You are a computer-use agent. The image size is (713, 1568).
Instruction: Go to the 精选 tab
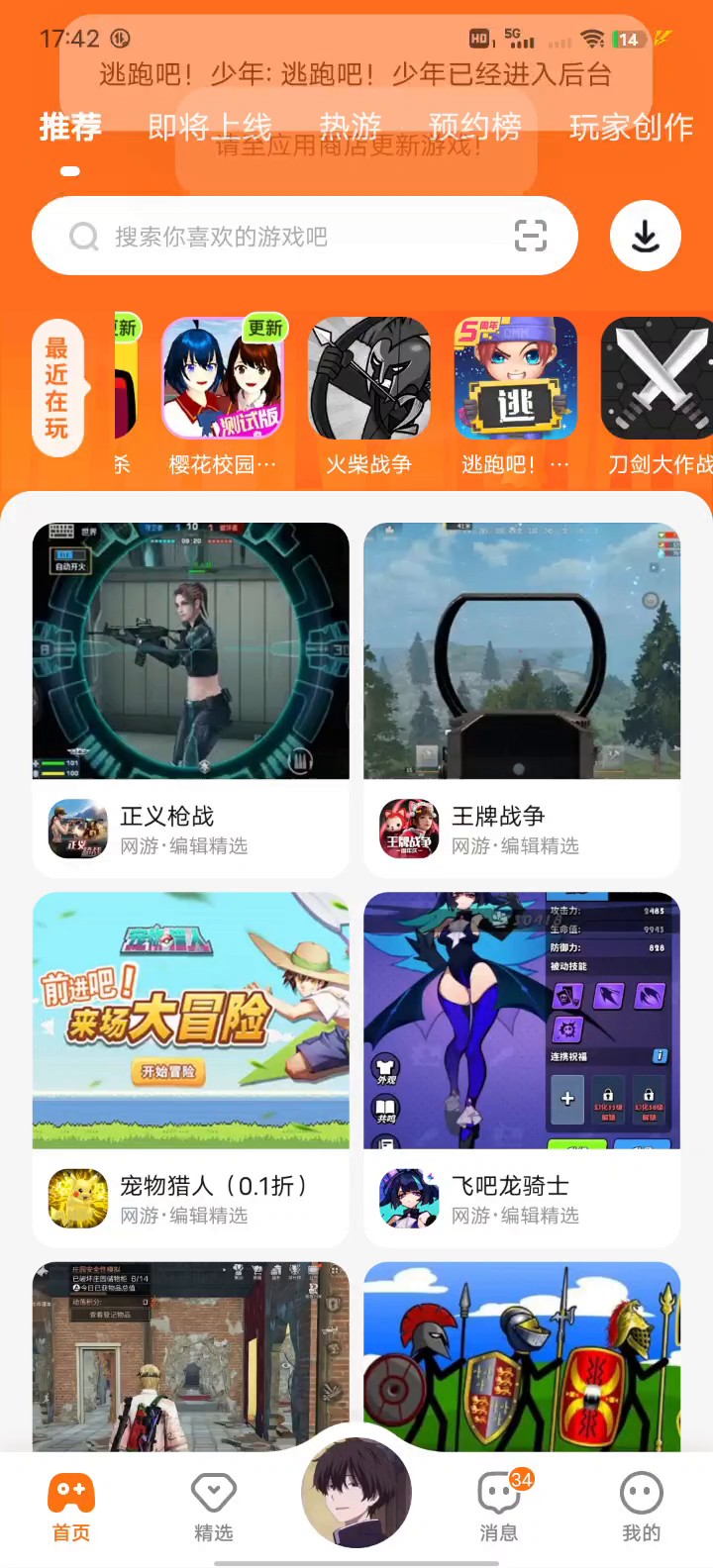(214, 1507)
